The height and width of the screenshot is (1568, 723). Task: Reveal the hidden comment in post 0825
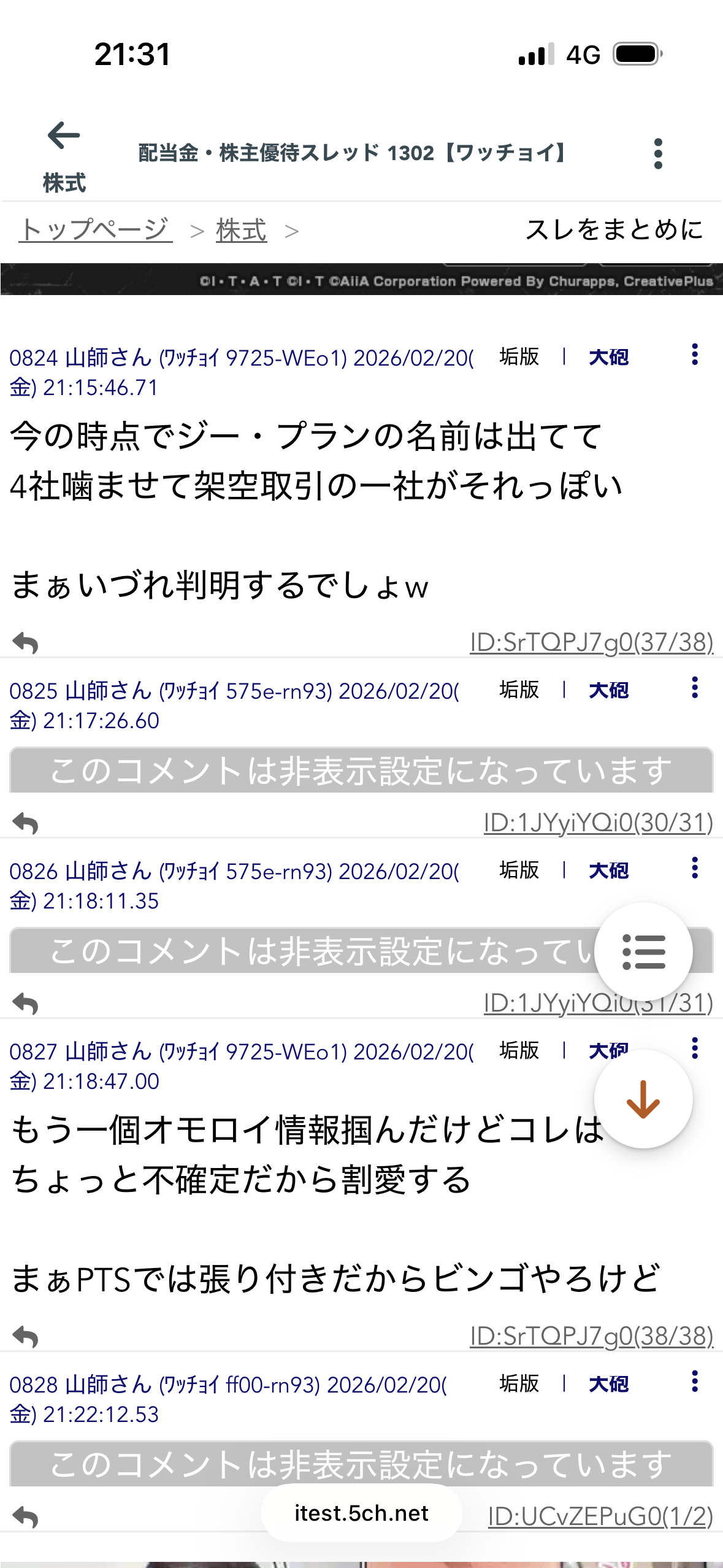[361, 770]
